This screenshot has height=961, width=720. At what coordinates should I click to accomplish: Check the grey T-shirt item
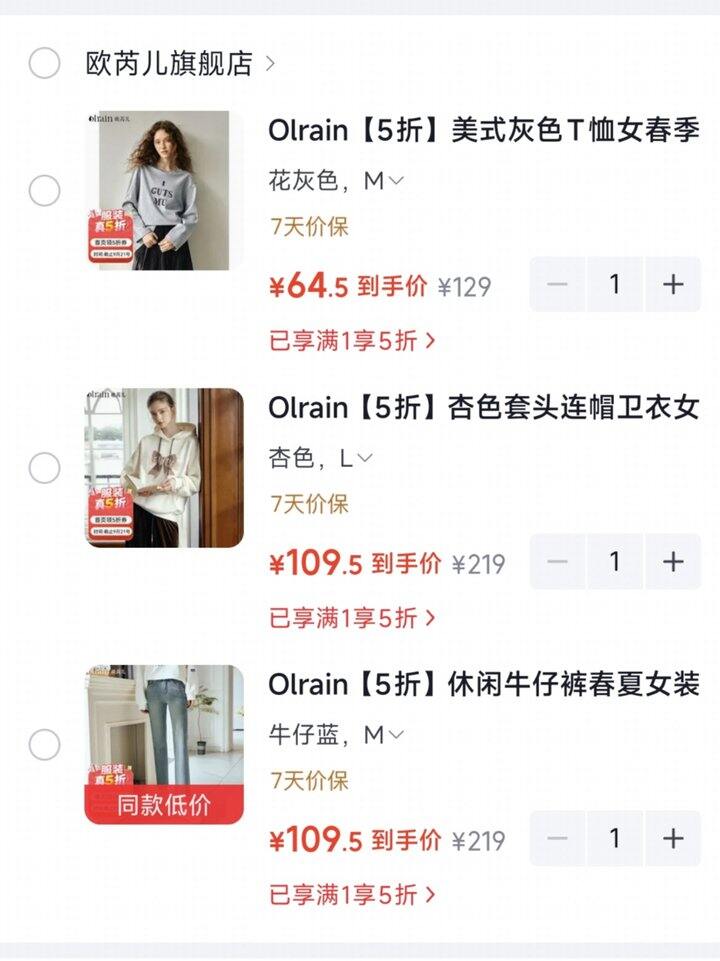pyautogui.click(x=44, y=190)
